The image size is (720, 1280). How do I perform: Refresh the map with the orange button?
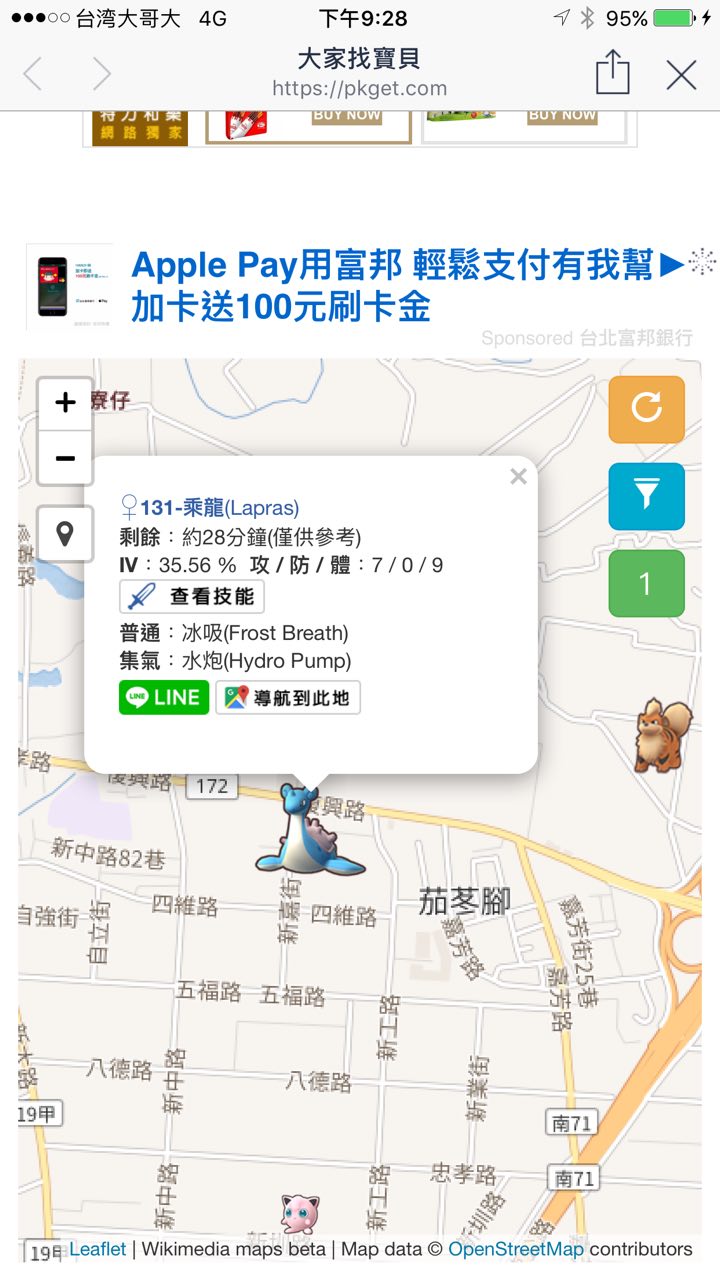coord(646,409)
